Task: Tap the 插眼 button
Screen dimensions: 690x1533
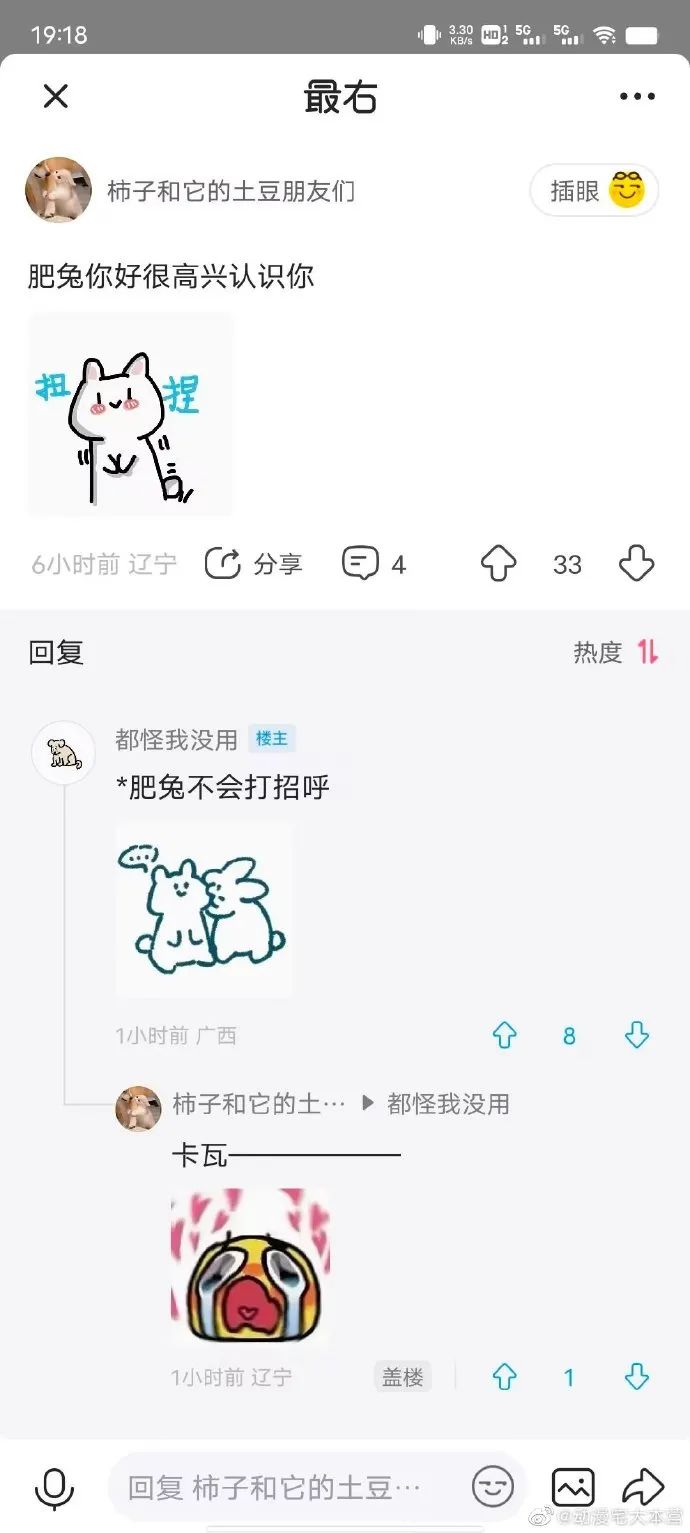Action: [594, 190]
